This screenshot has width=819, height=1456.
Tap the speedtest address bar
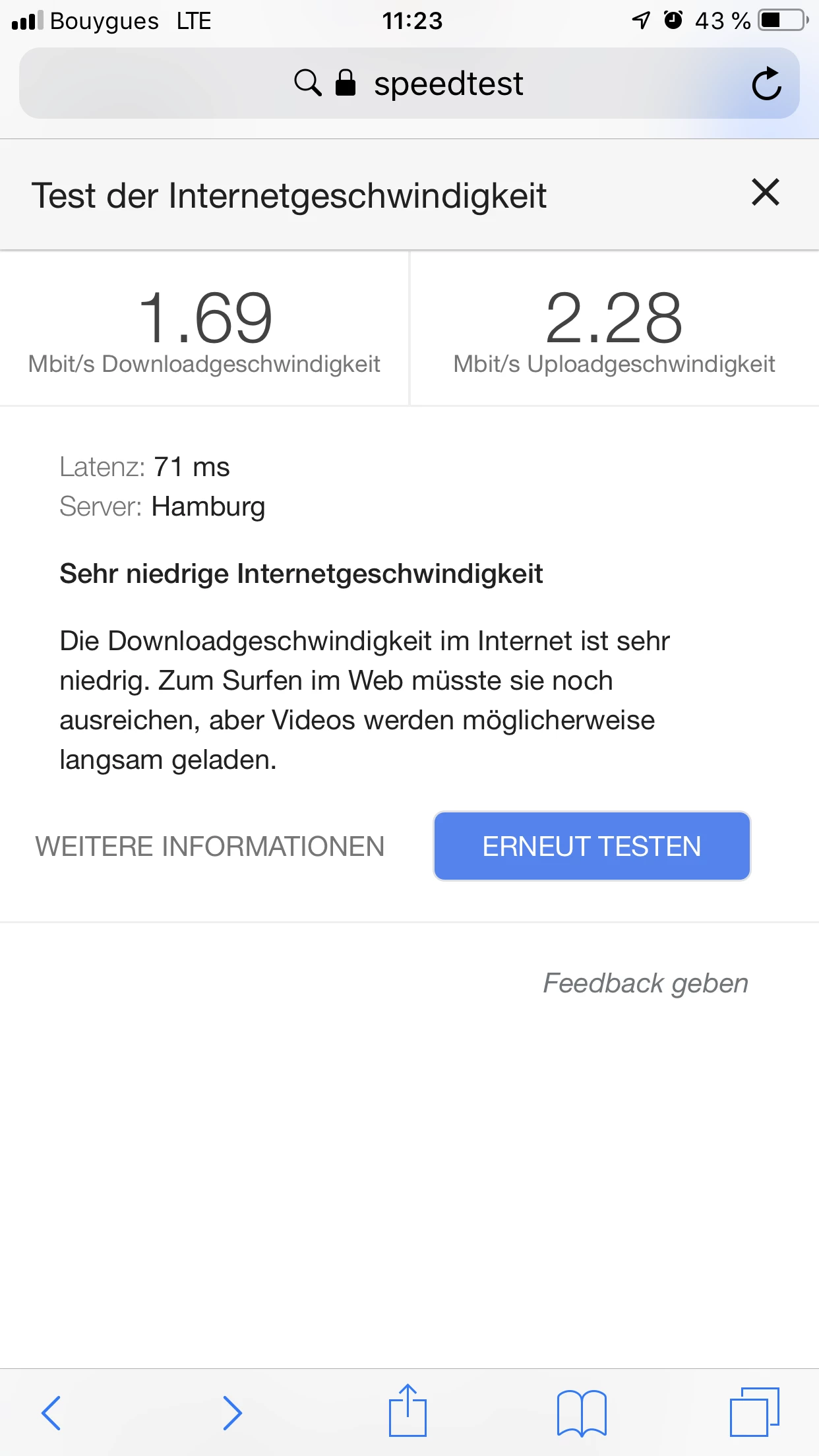coord(409,84)
